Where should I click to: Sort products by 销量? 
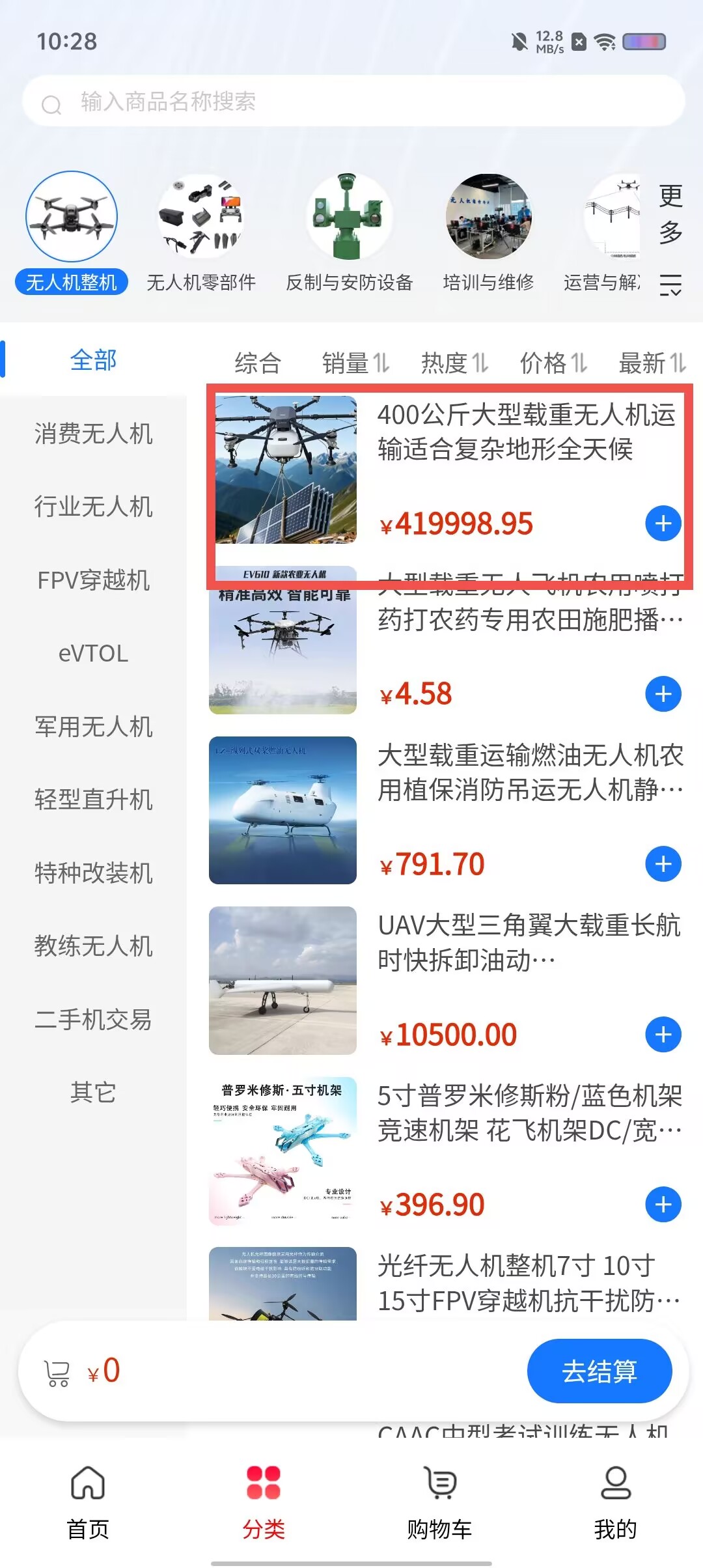(x=355, y=363)
